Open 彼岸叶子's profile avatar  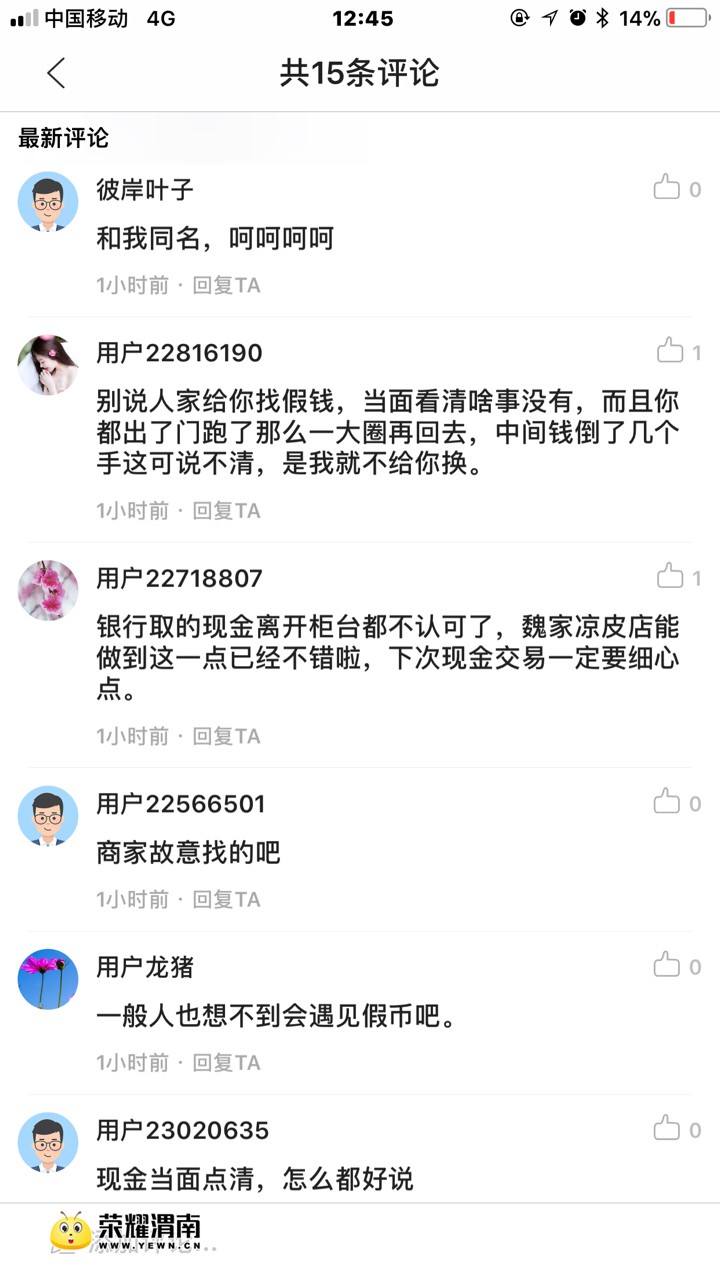coord(48,202)
